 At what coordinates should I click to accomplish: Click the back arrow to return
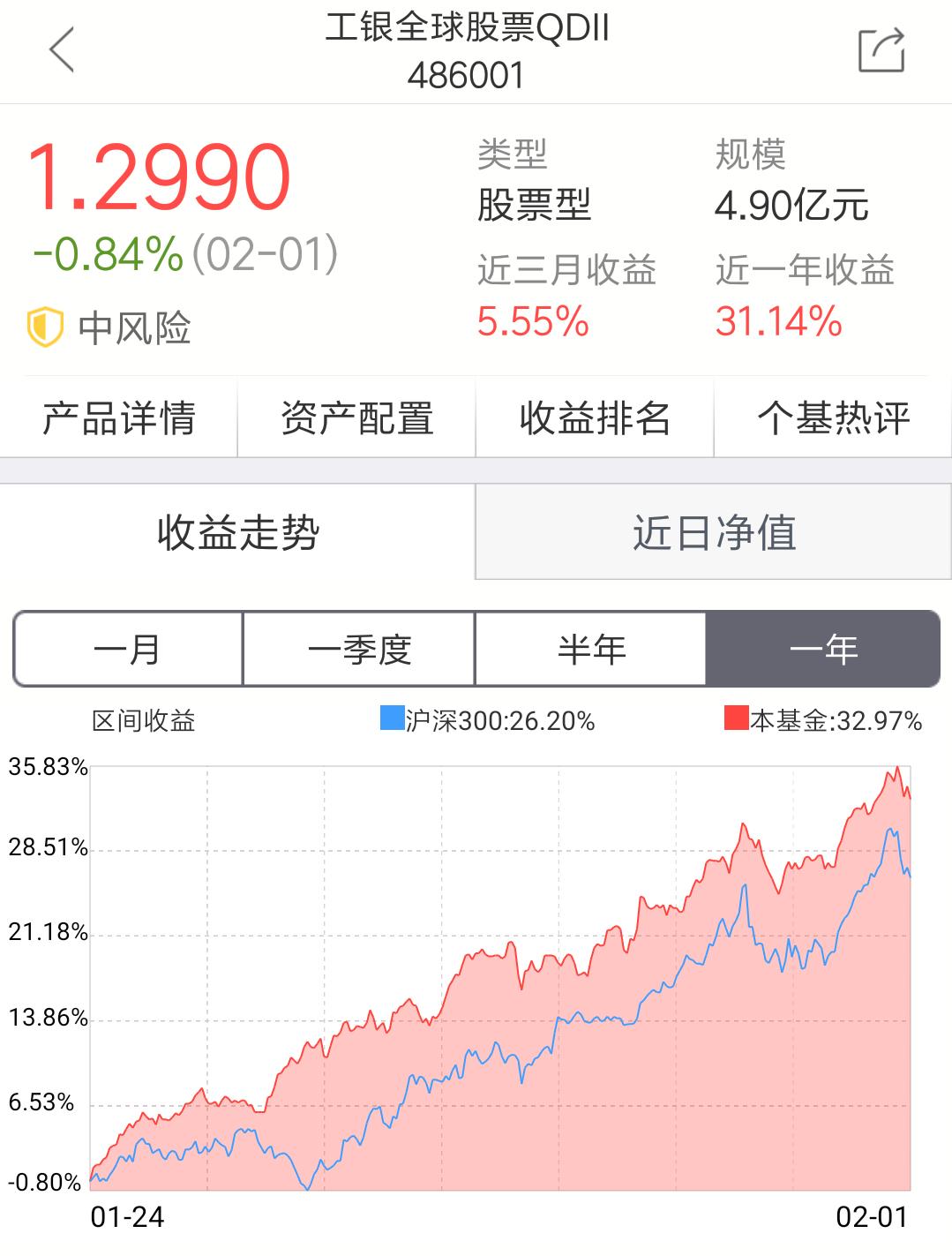pos(59,51)
